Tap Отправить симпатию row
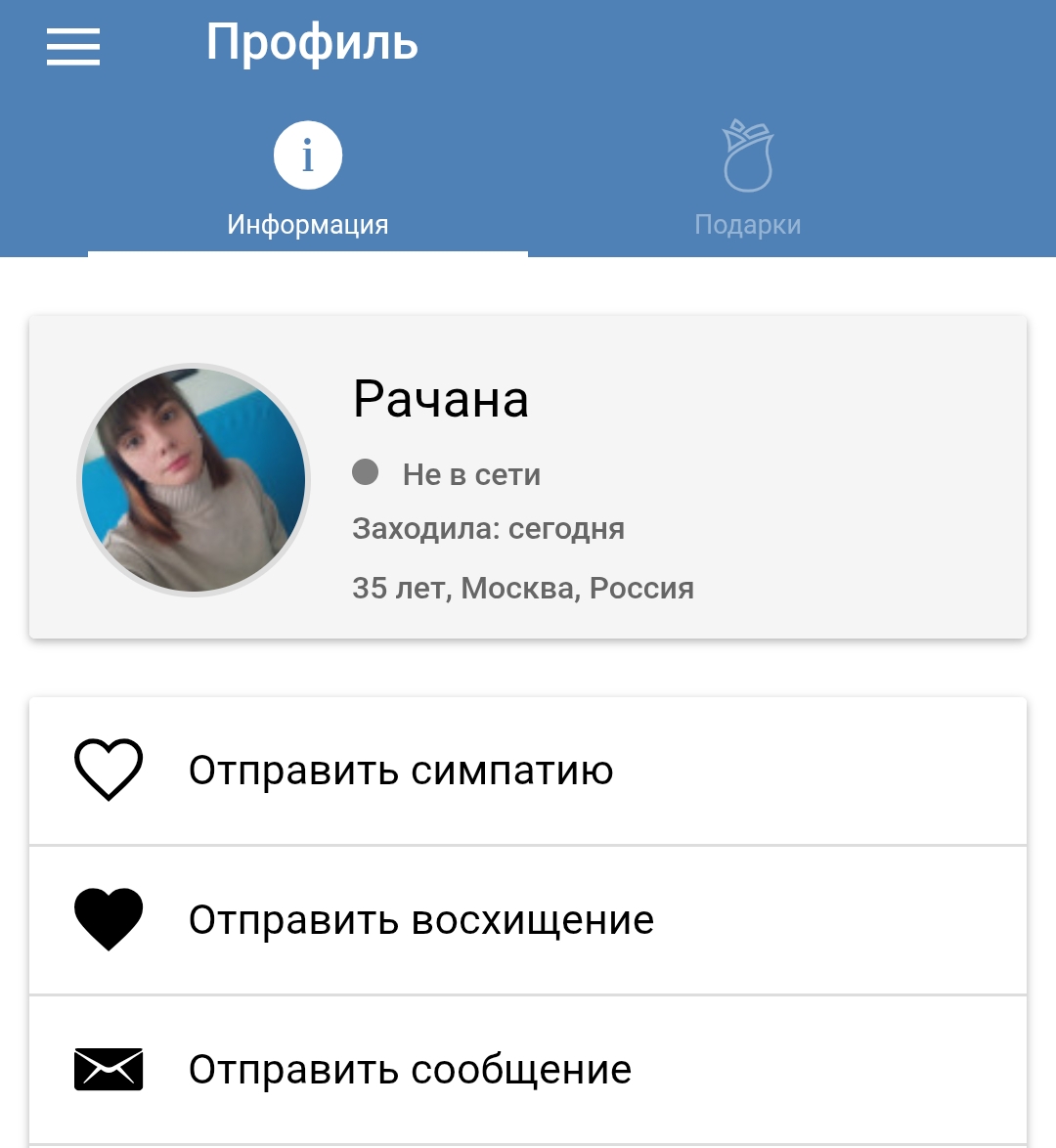The image size is (1056, 1148). point(528,771)
